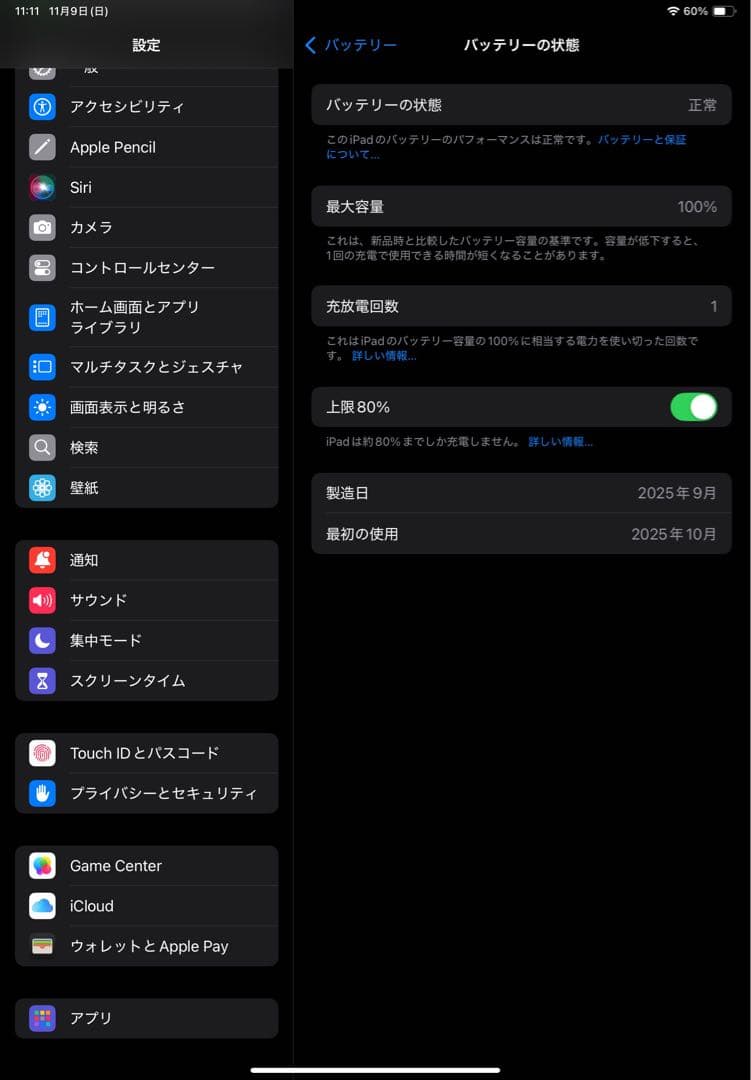Open 通知 notification settings icon
This screenshot has height=1080, width=751.
[x=41, y=560]
